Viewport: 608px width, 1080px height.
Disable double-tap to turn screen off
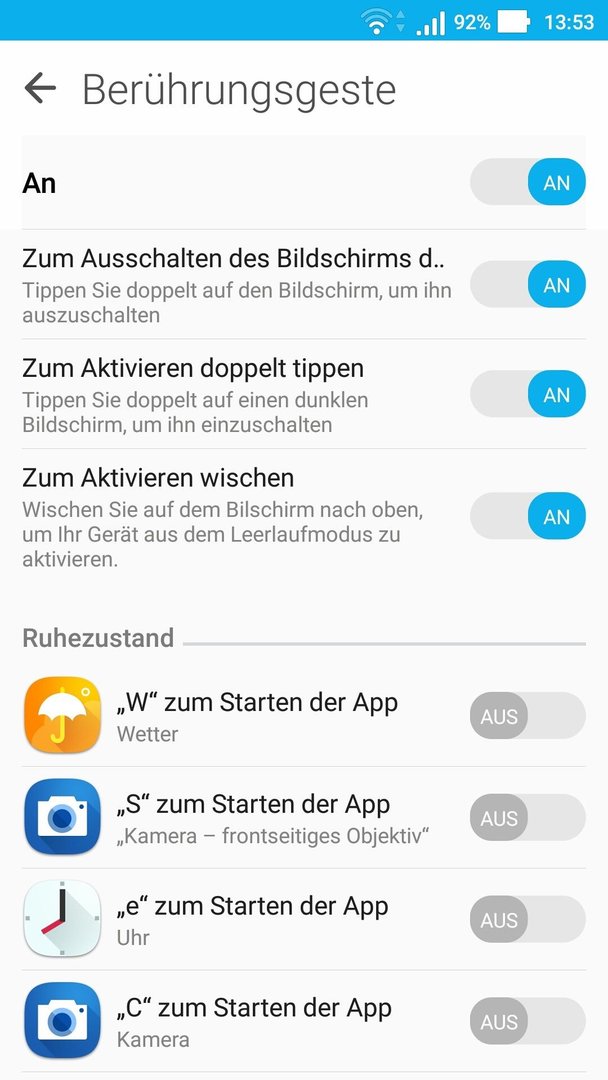point(528,284)
